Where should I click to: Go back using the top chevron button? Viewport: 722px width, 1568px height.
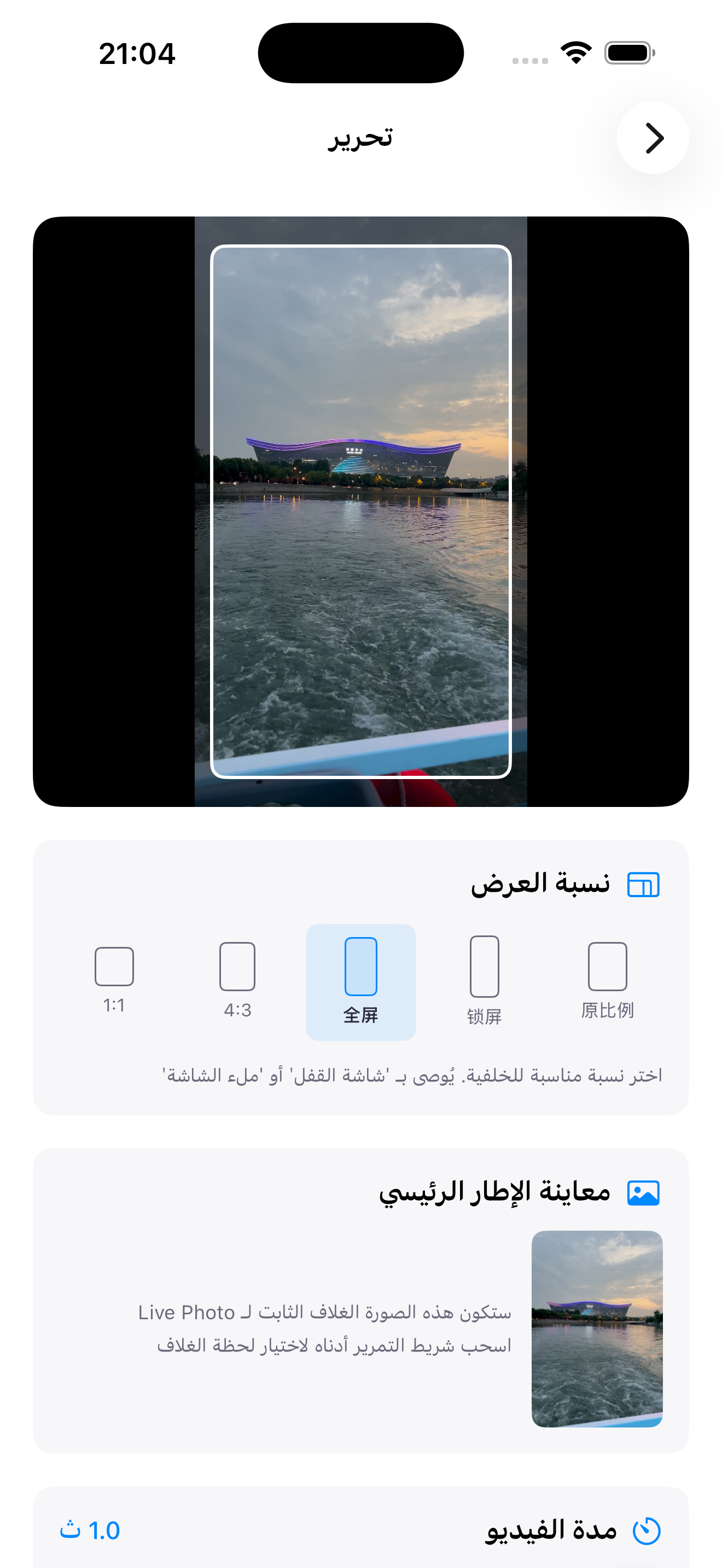pos(653,138)
